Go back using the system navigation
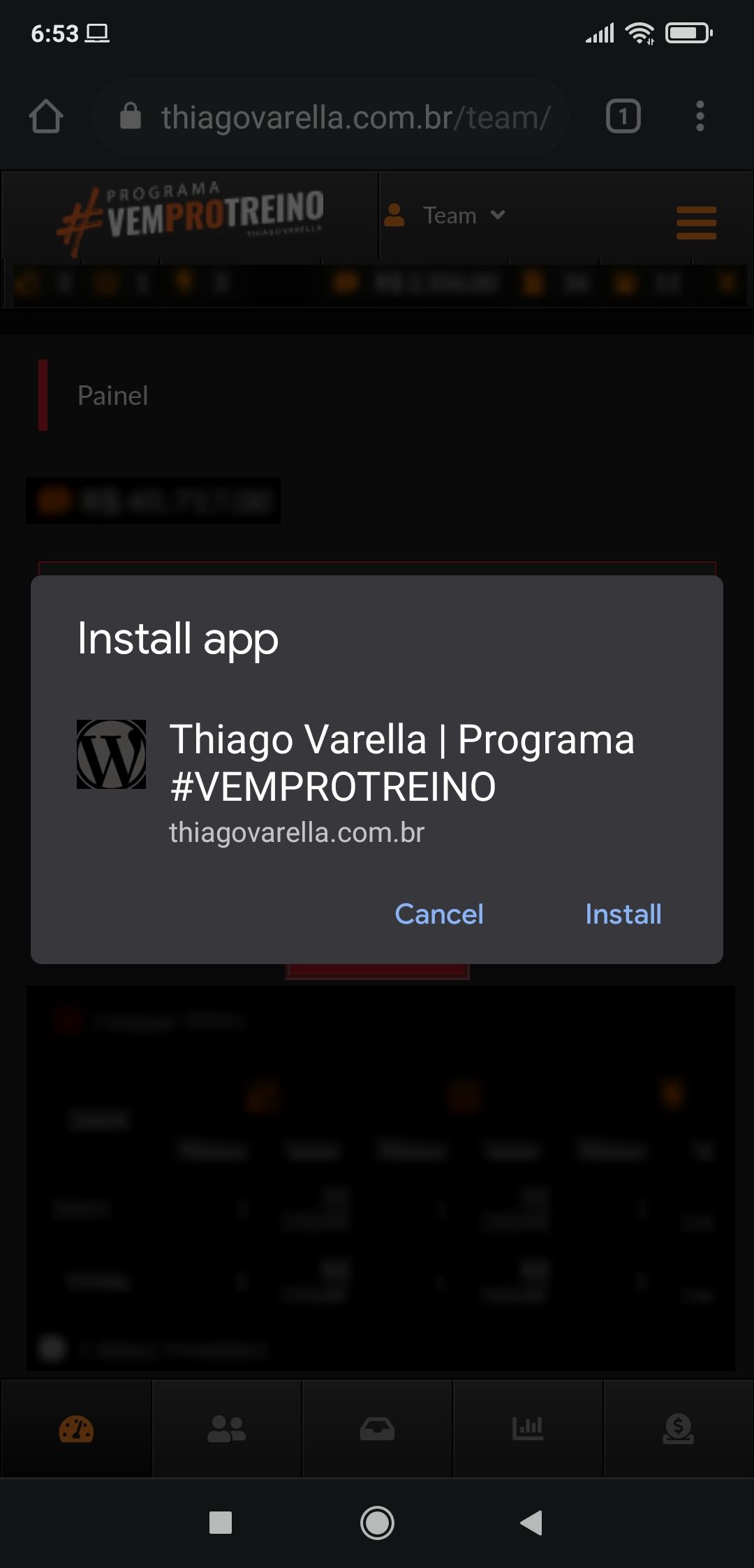Screen dimensions: 754x1568 pos(531,1523)
